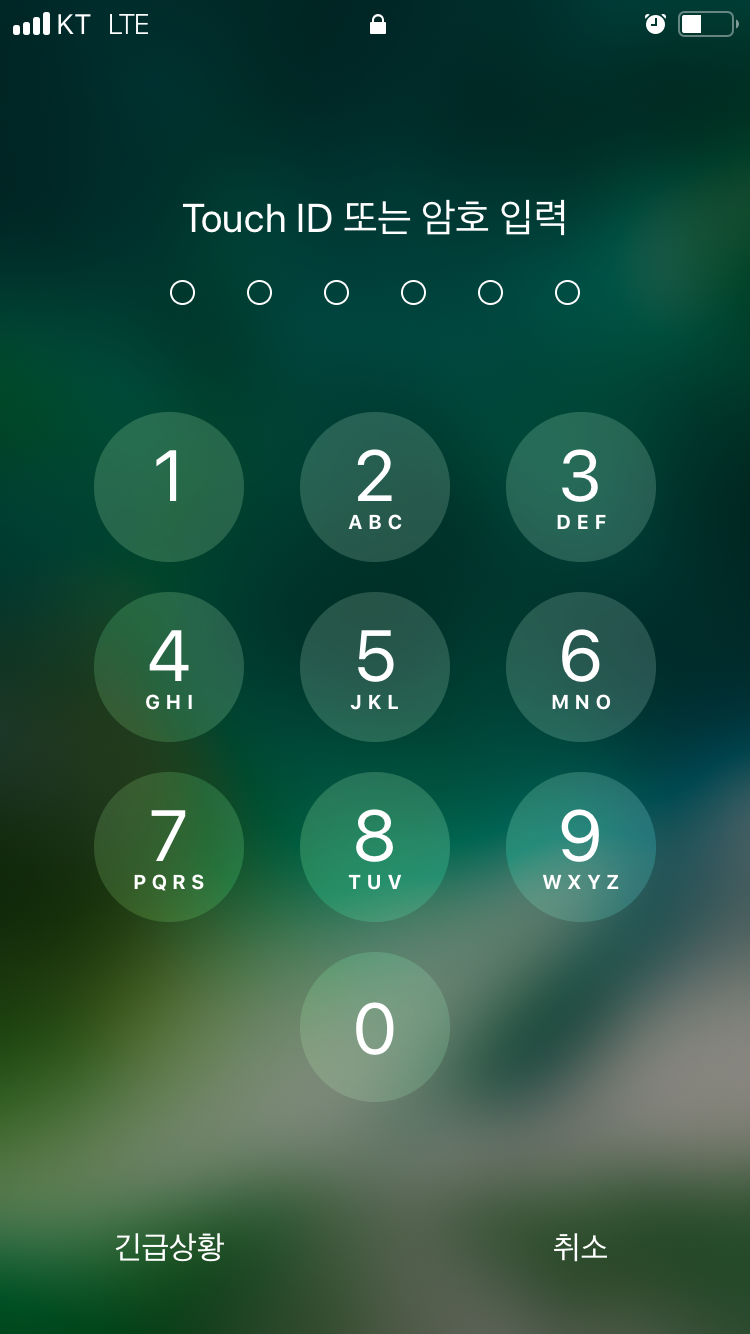750x1334 pixels.
Task: Enter digit 5 JKL
Action: coord(375,667)
